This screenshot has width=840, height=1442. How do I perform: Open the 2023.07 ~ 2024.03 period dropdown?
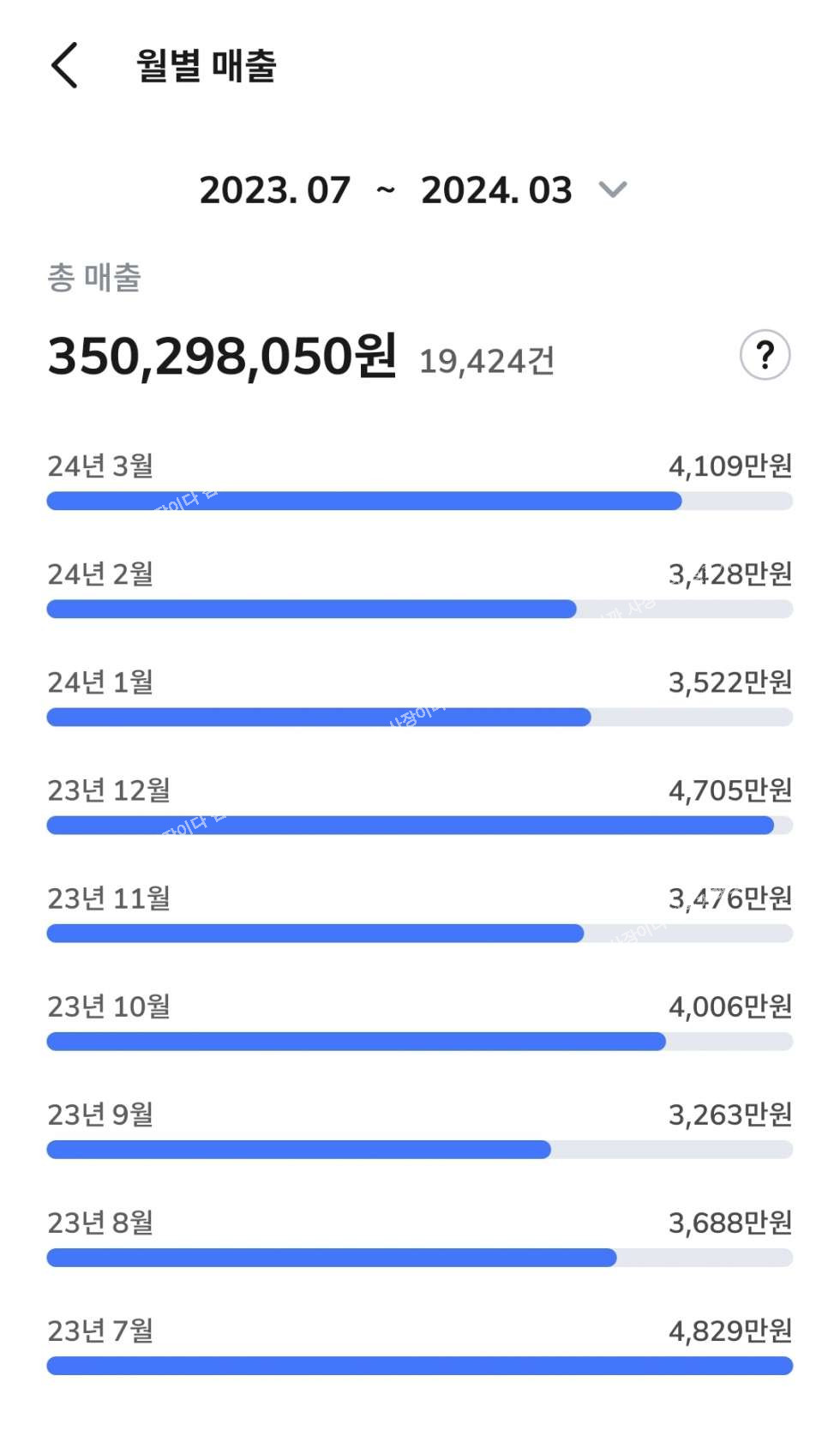[x=414, y=189]
